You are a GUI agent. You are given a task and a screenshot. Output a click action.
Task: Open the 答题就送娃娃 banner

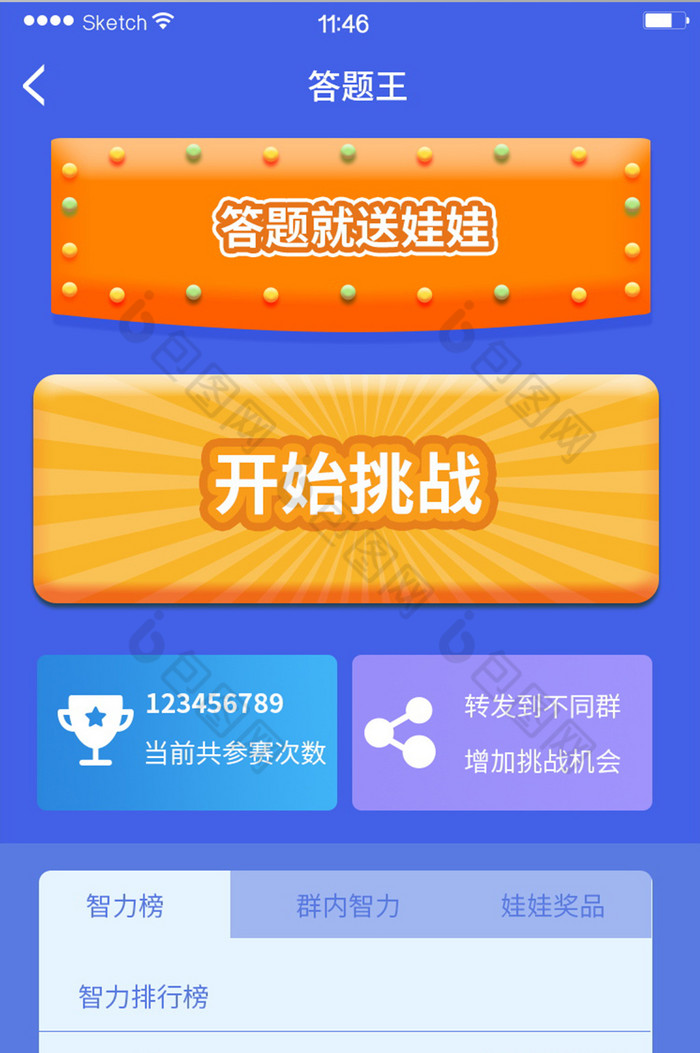(x=351, y=230)
